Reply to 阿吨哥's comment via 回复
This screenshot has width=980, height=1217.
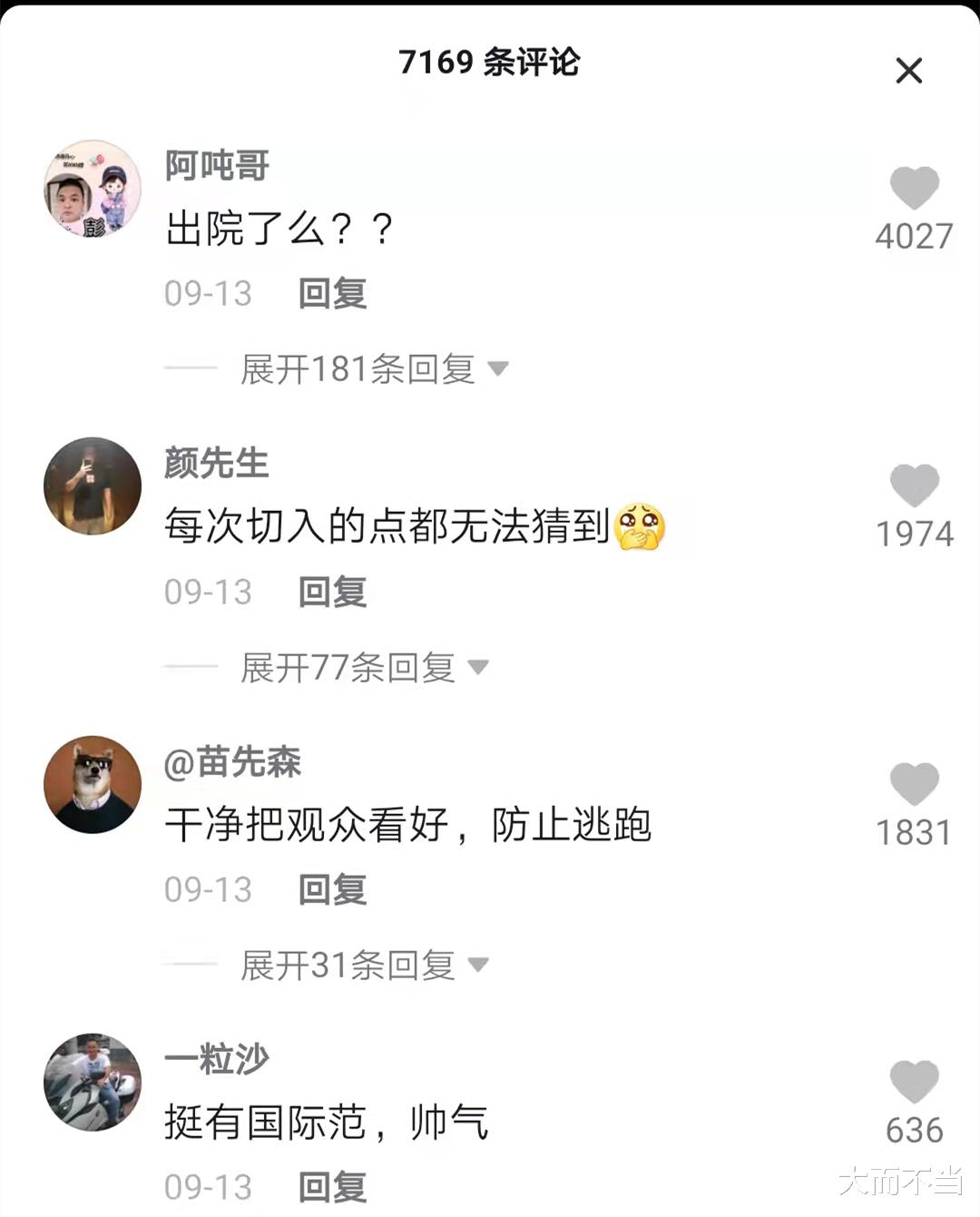330,293
